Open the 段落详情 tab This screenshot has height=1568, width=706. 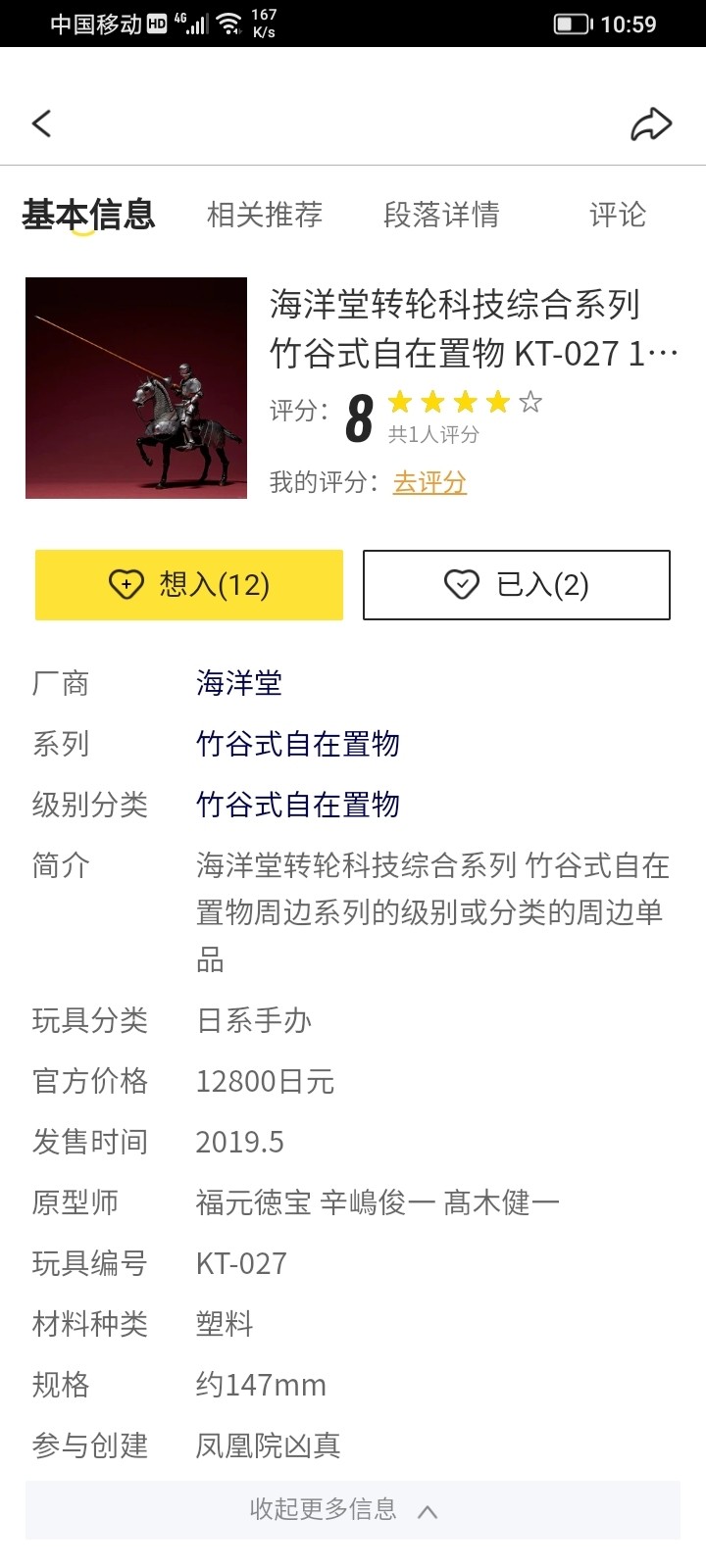click(441, 215)
